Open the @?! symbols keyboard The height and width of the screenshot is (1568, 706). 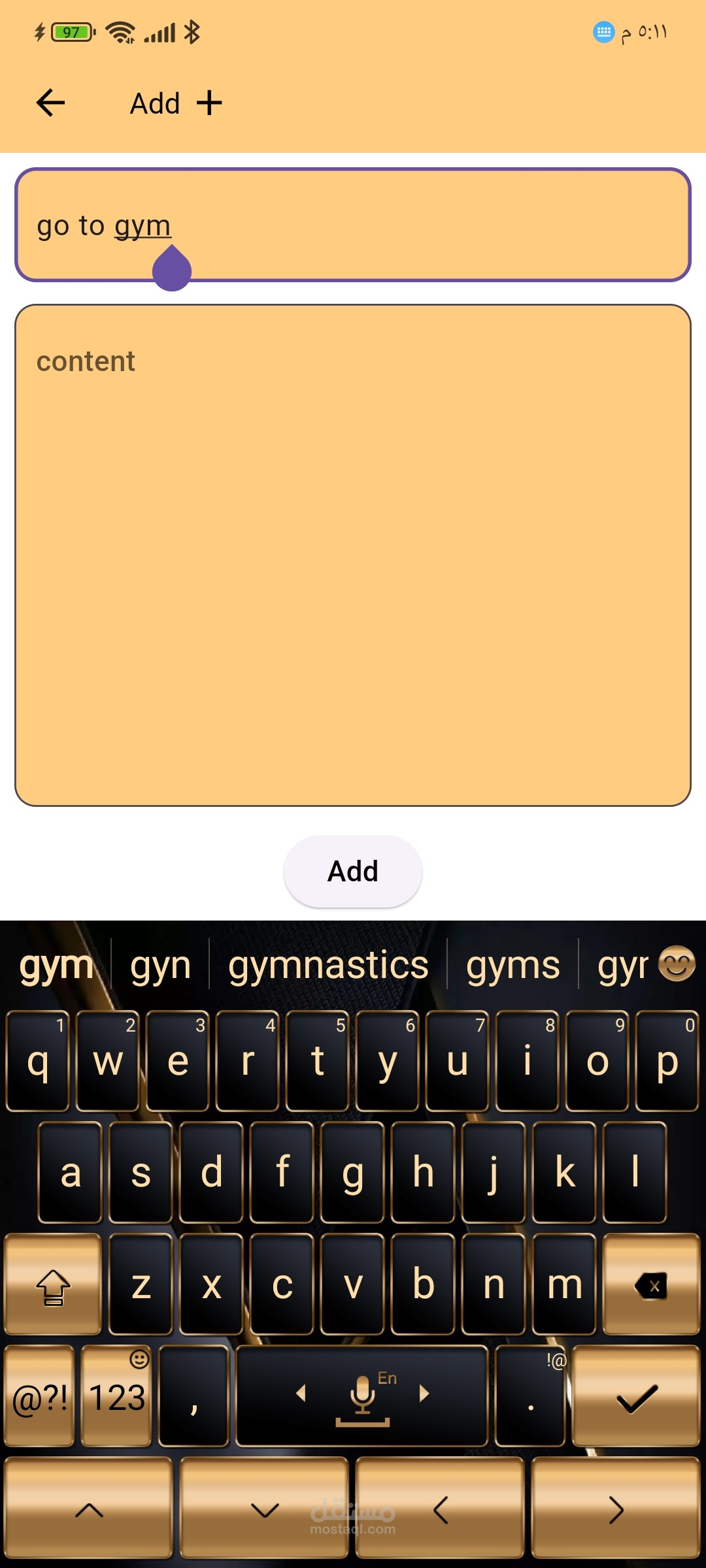[x=39, y=1396]
